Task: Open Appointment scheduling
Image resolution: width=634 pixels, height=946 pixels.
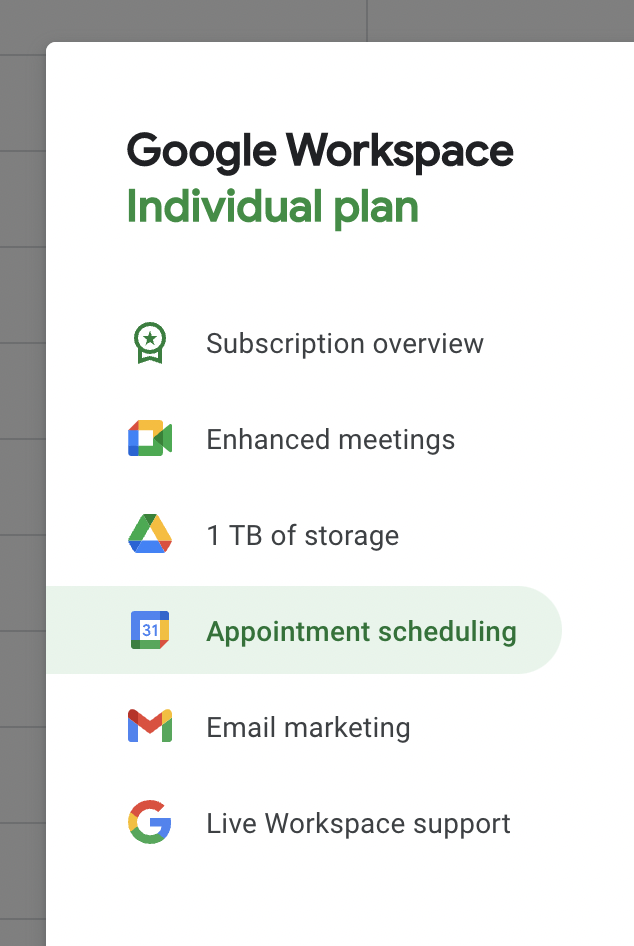Action: 360,632
